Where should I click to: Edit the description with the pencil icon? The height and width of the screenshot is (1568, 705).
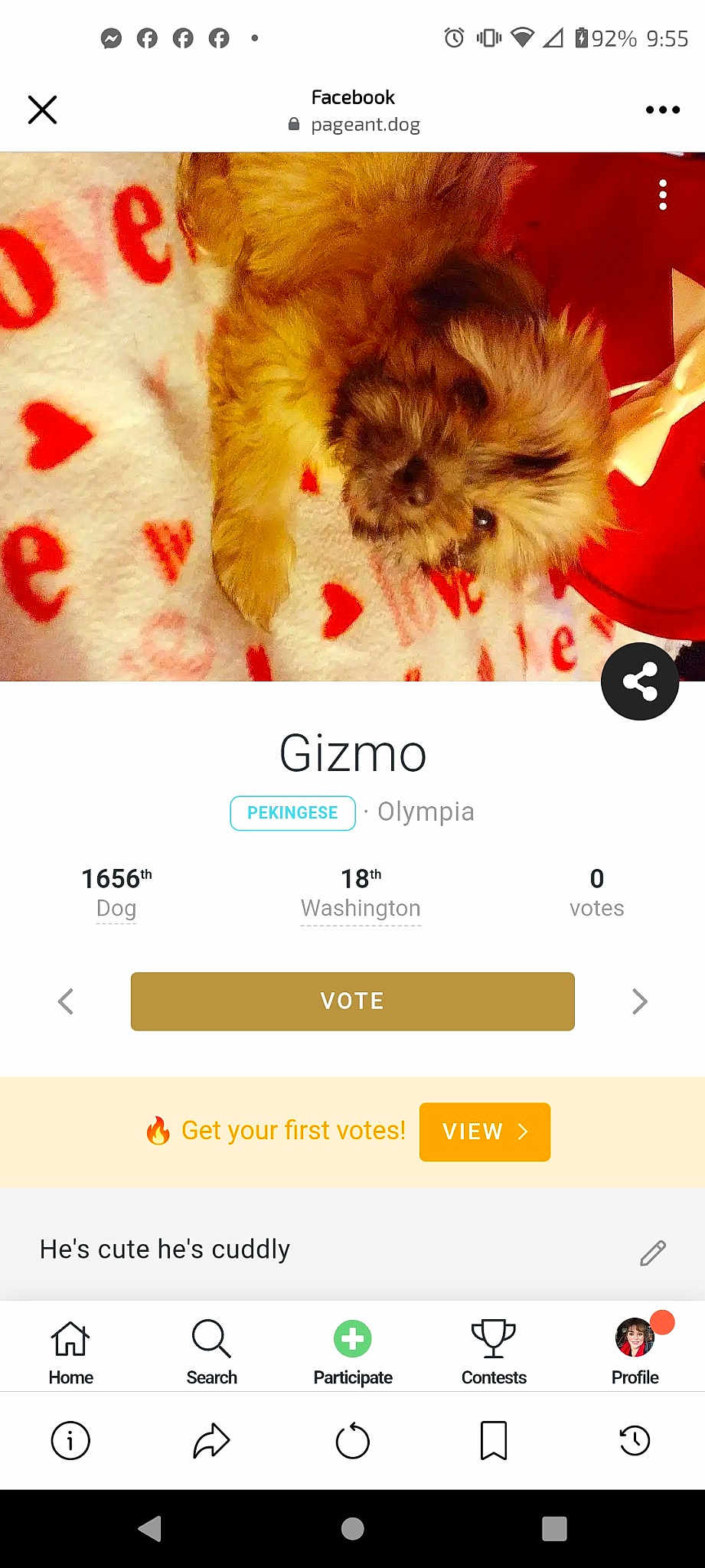click(653, 1253)
